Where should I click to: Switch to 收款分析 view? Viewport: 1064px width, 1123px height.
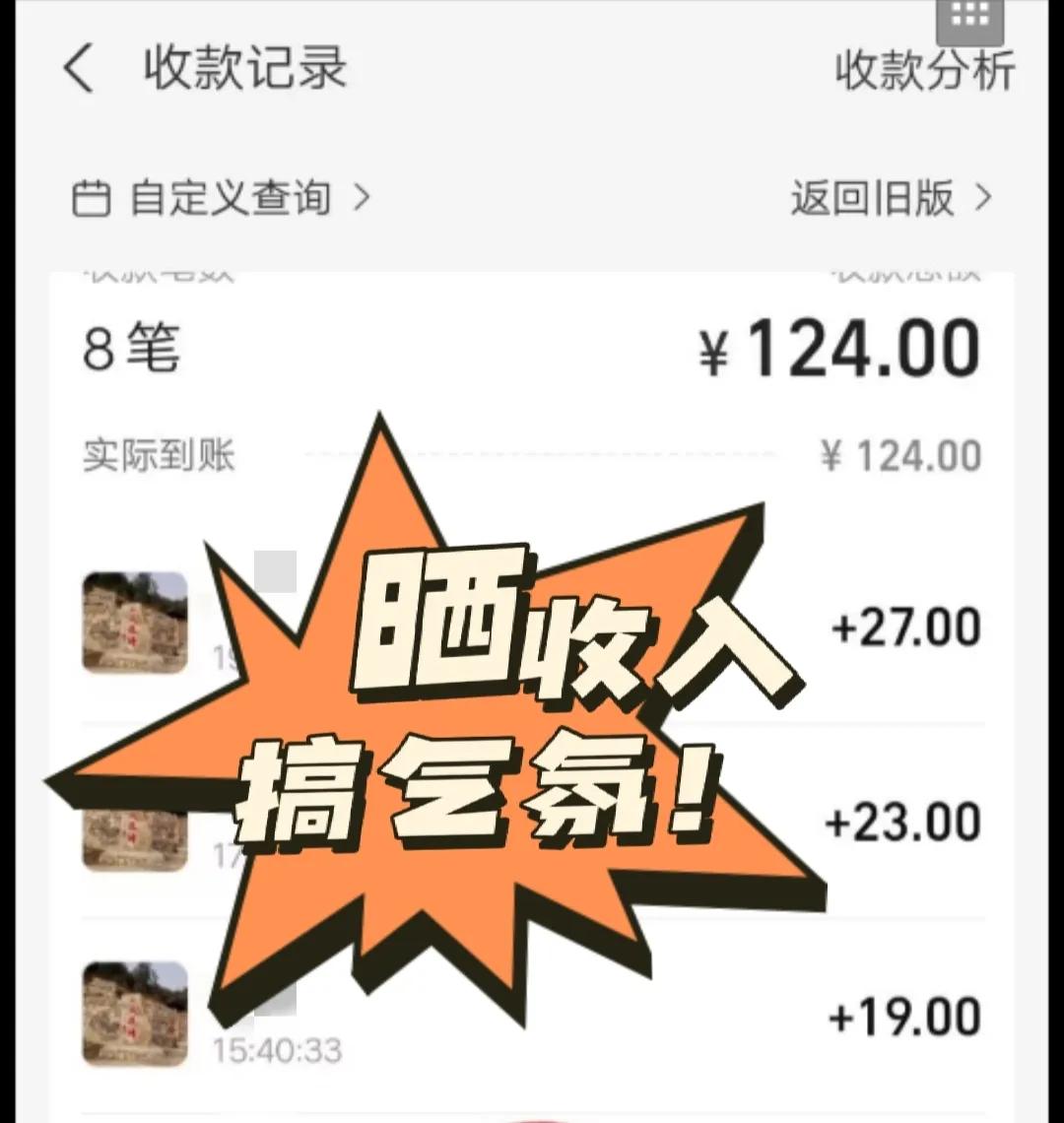coord(924,71)
